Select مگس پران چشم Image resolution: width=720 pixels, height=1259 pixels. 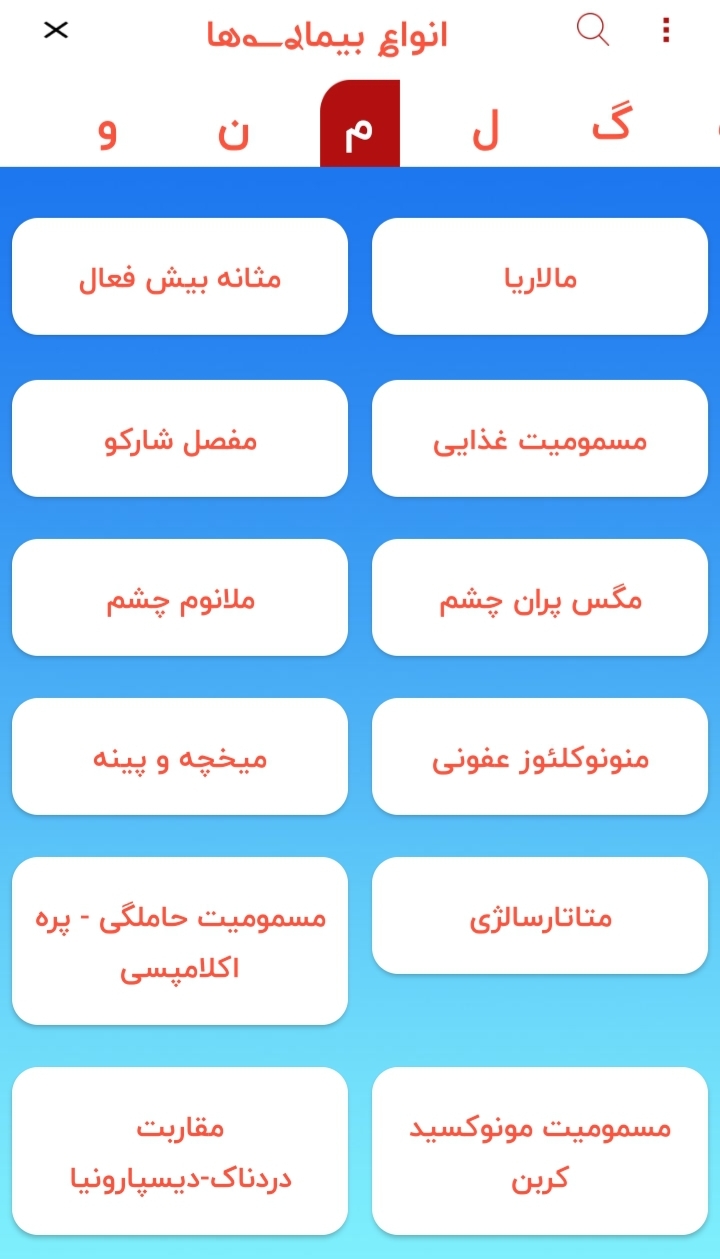point(540,597)
